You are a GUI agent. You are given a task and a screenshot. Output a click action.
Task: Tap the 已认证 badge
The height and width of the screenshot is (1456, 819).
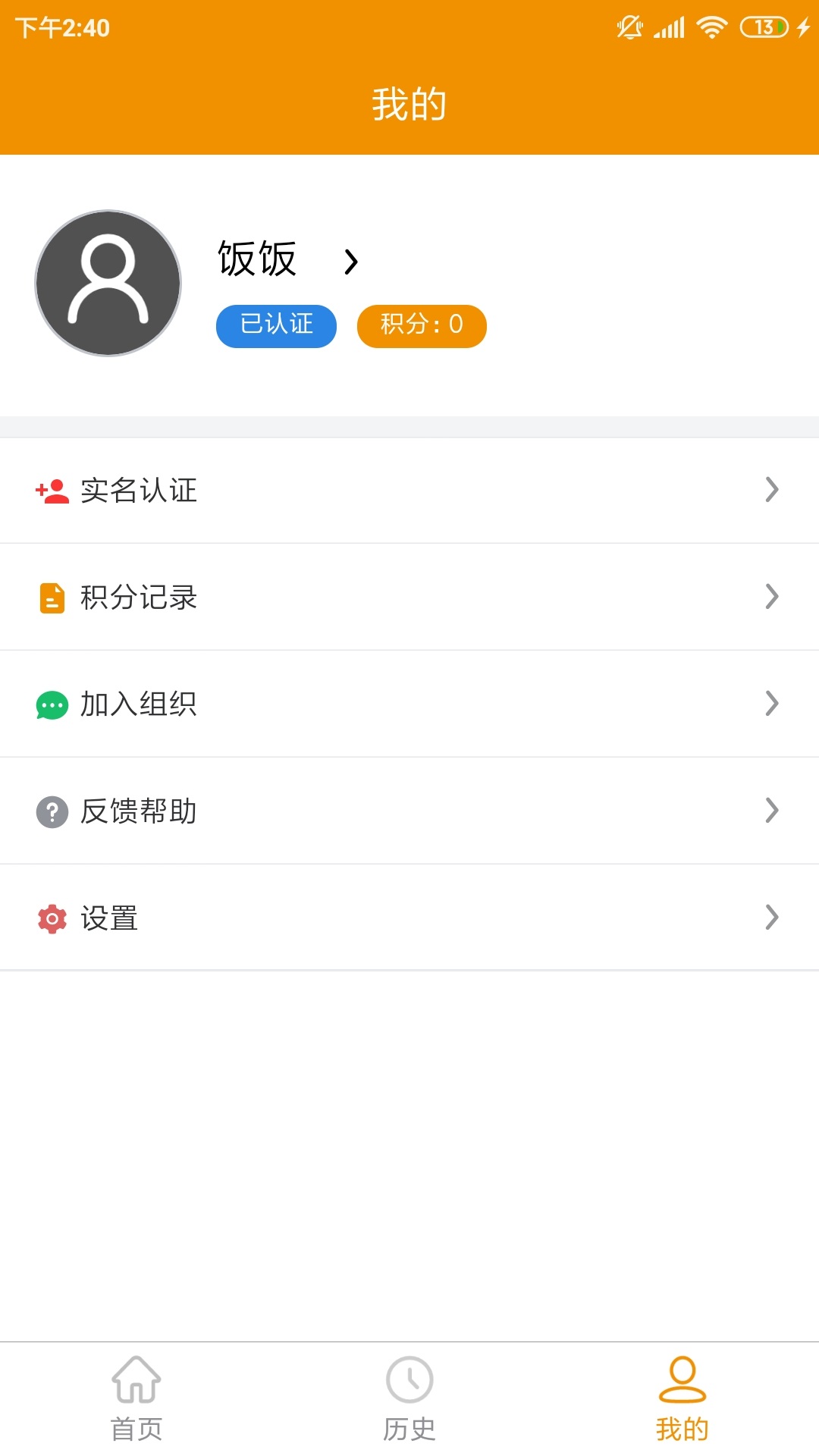pos(276,326)
